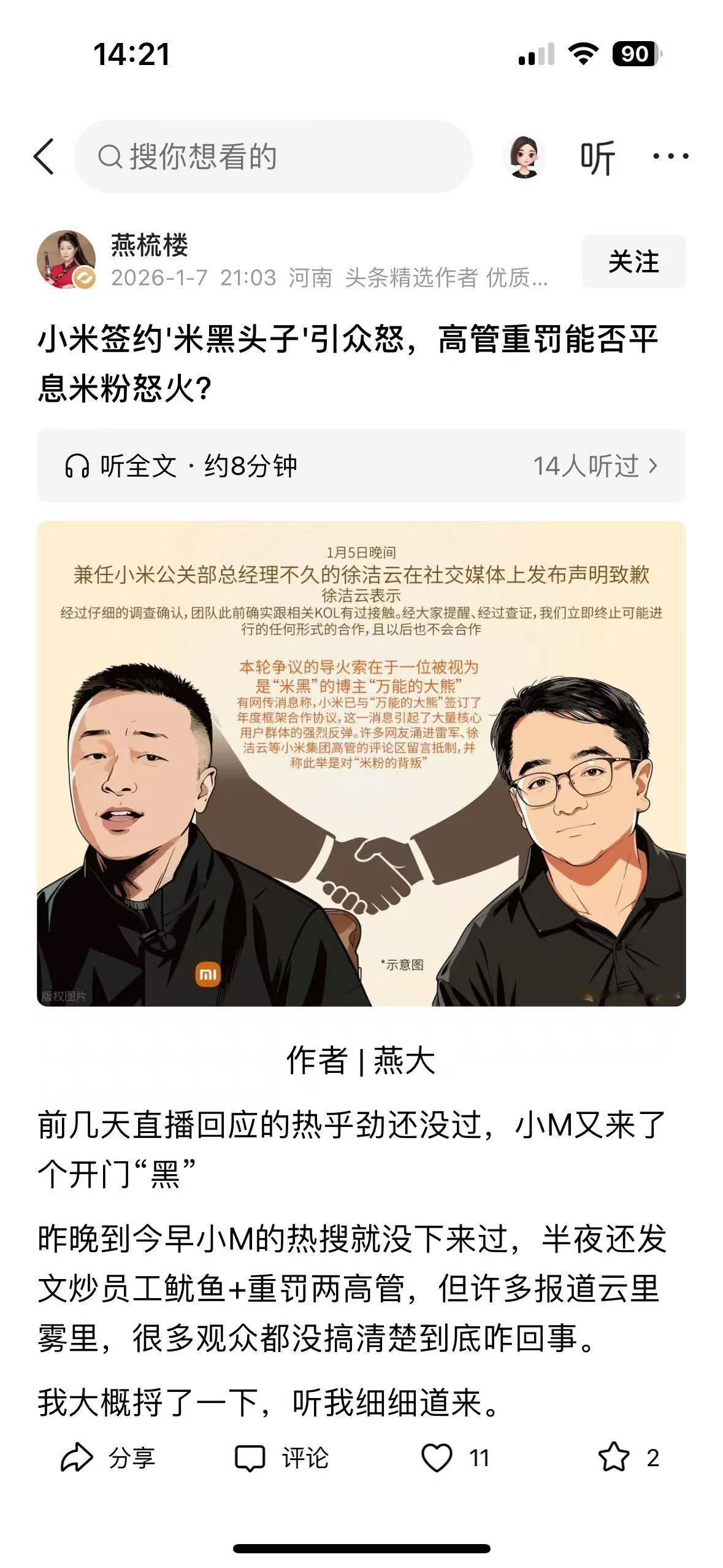
Task: Toggle follow via the 关注 button
Action: coord(634,262)
